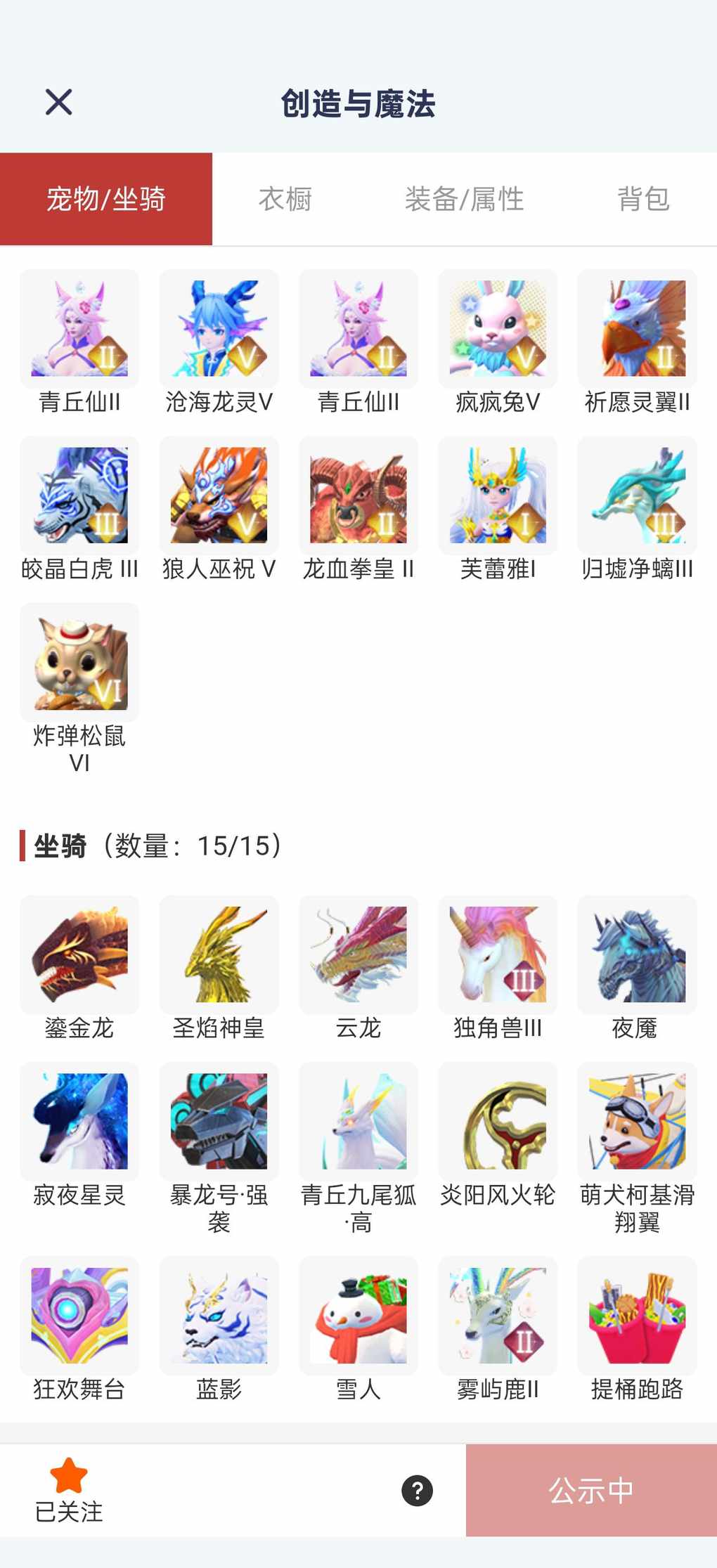Viewport: 717px width, 1568px height.
Task: Open 狼人巫祝 V pet tile
Action: pos(219,495)
